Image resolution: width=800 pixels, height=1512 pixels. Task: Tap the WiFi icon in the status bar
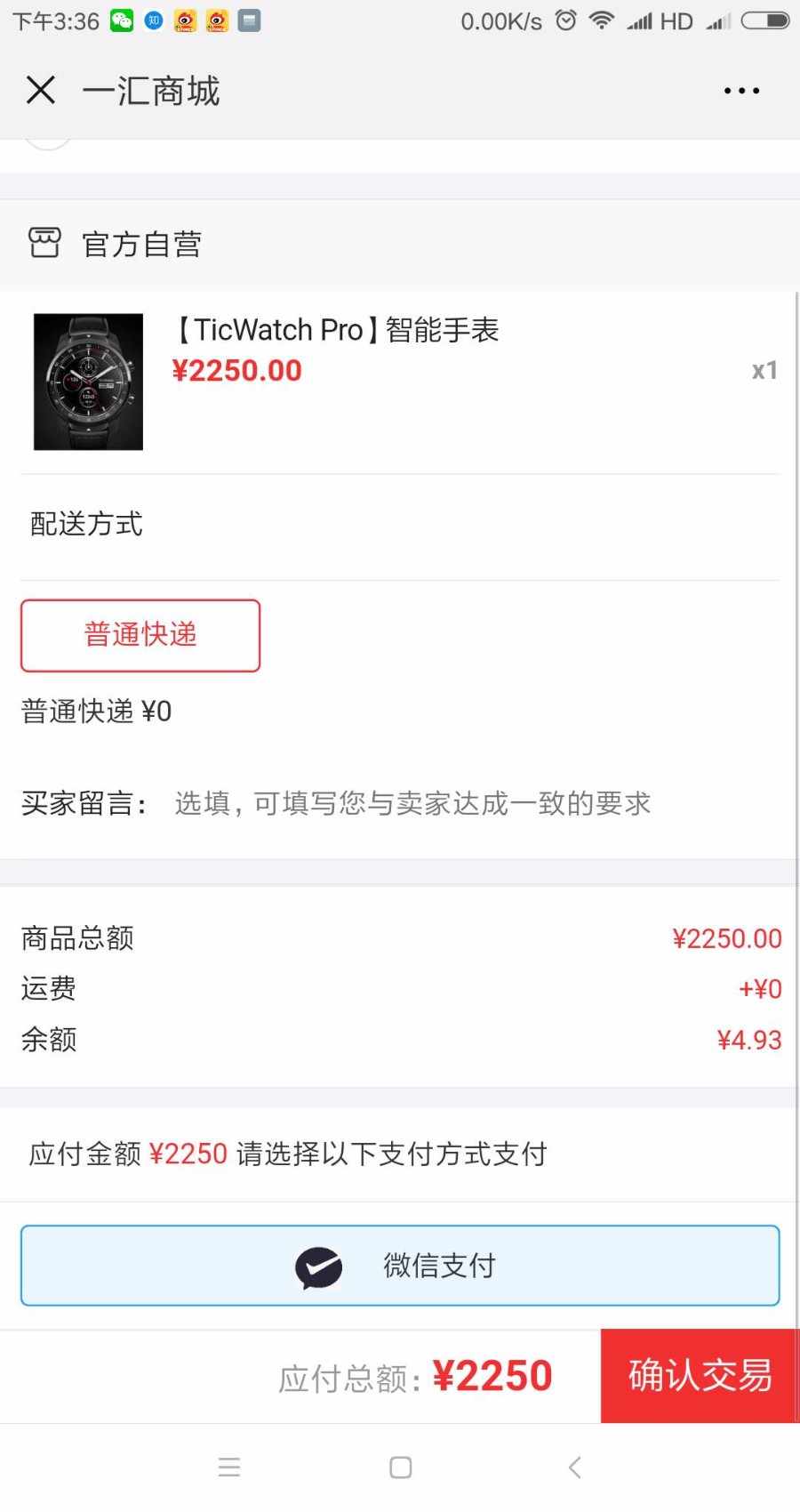click(602, 20)
